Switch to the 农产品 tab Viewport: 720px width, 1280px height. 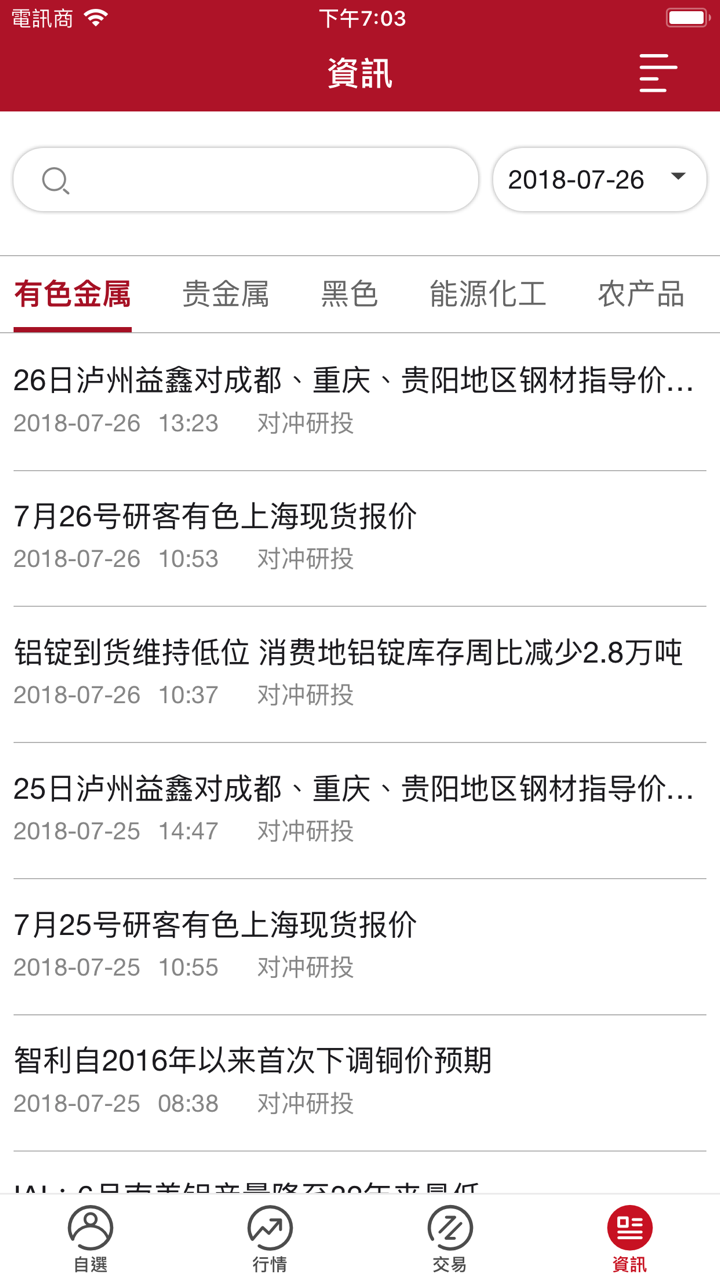641,294
